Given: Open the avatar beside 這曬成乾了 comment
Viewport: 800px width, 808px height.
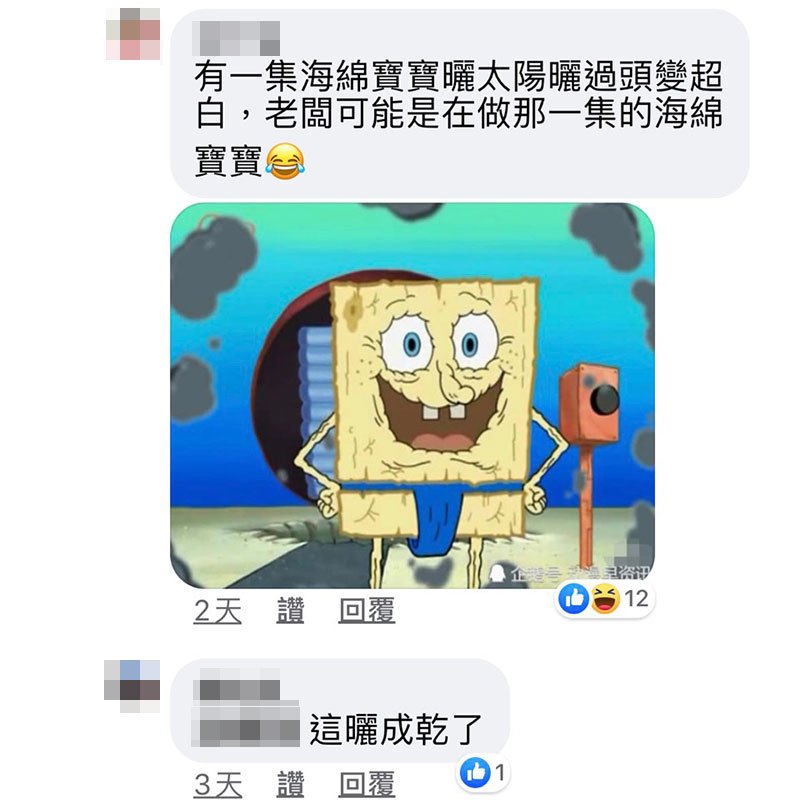Looking at the screenshot, I should tap(133, 686).
